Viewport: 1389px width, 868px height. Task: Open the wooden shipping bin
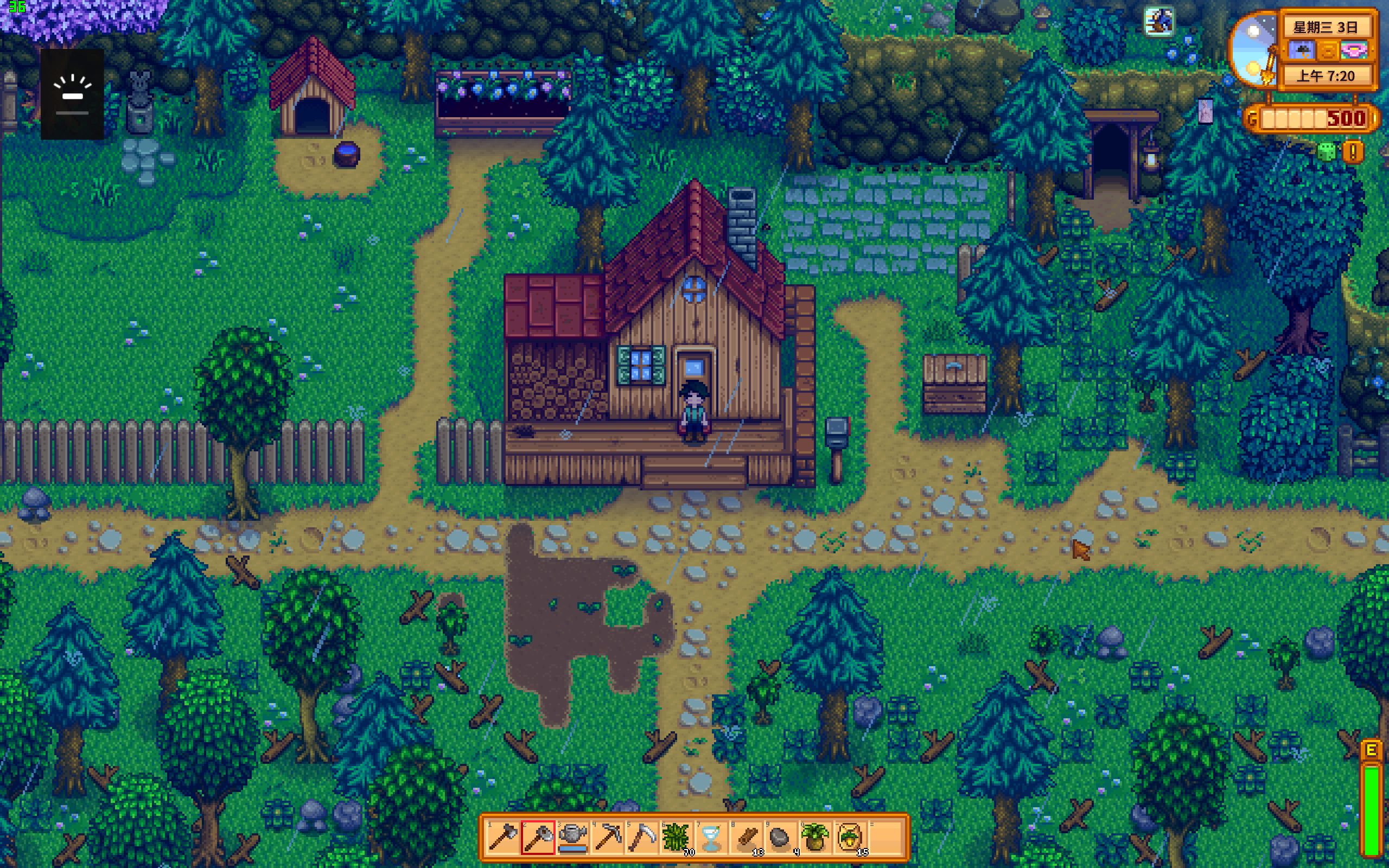[x=954, y=384]
